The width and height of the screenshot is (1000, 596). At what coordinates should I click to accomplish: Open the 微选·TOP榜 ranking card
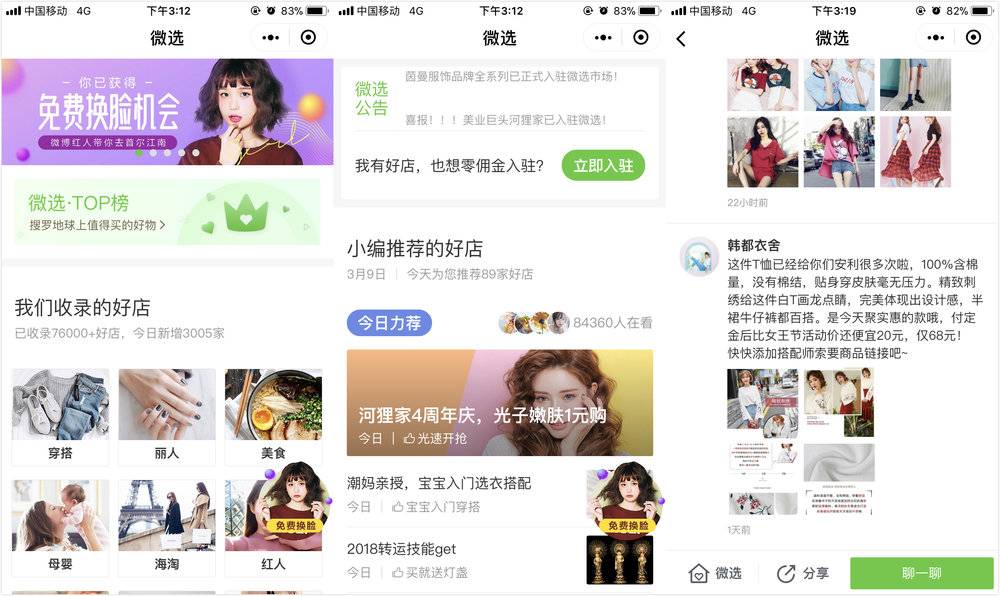click(x=166, y=212)
